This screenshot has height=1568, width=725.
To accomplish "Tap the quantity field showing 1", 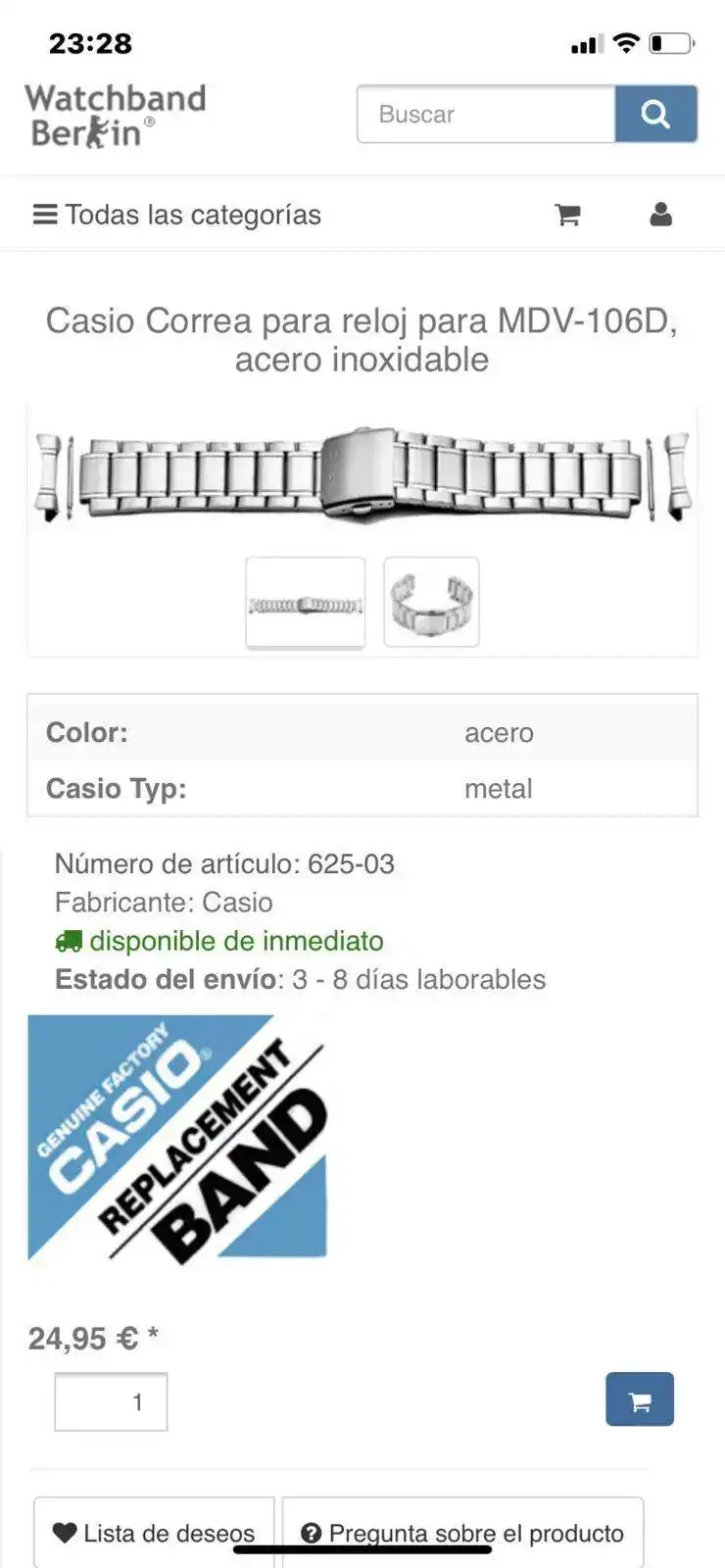I will click(111, 1401).
